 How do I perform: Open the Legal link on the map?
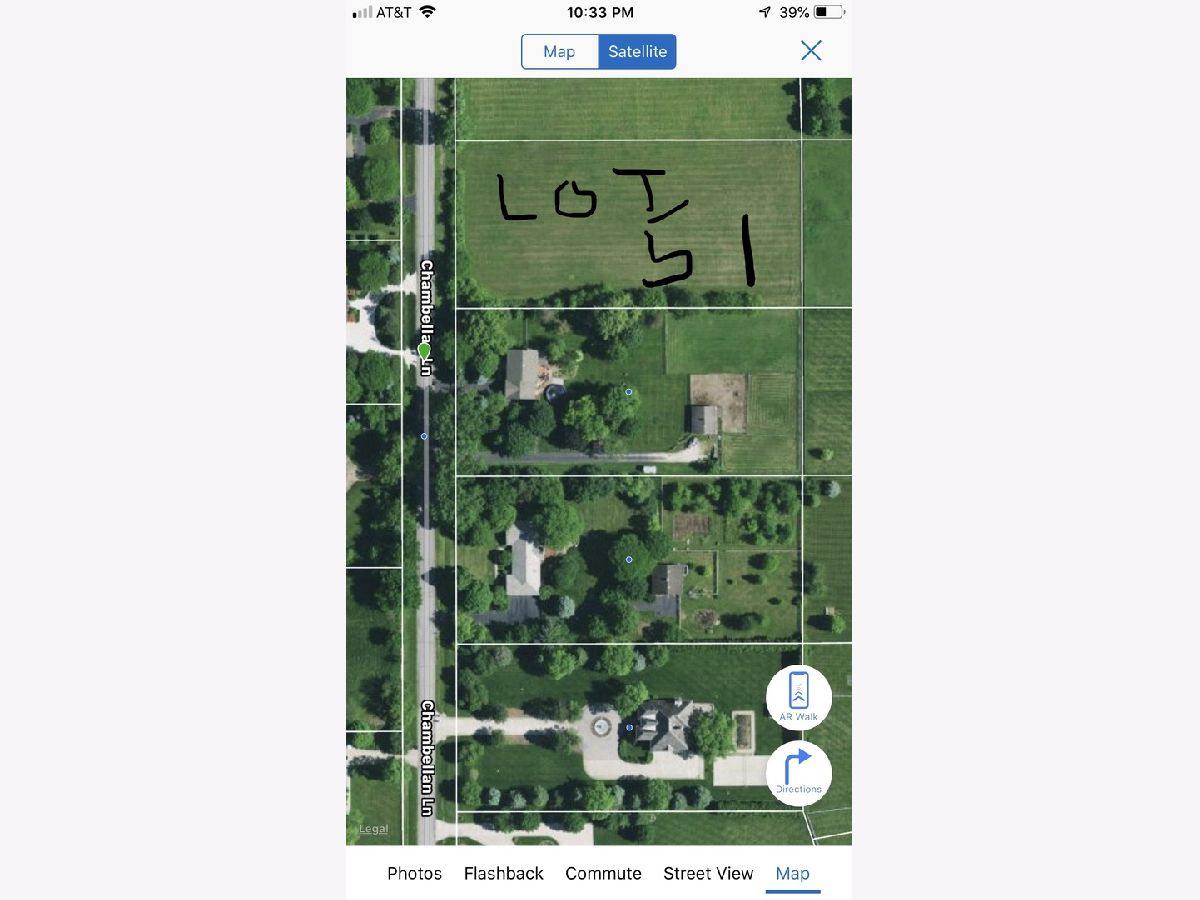click(373, 829)
